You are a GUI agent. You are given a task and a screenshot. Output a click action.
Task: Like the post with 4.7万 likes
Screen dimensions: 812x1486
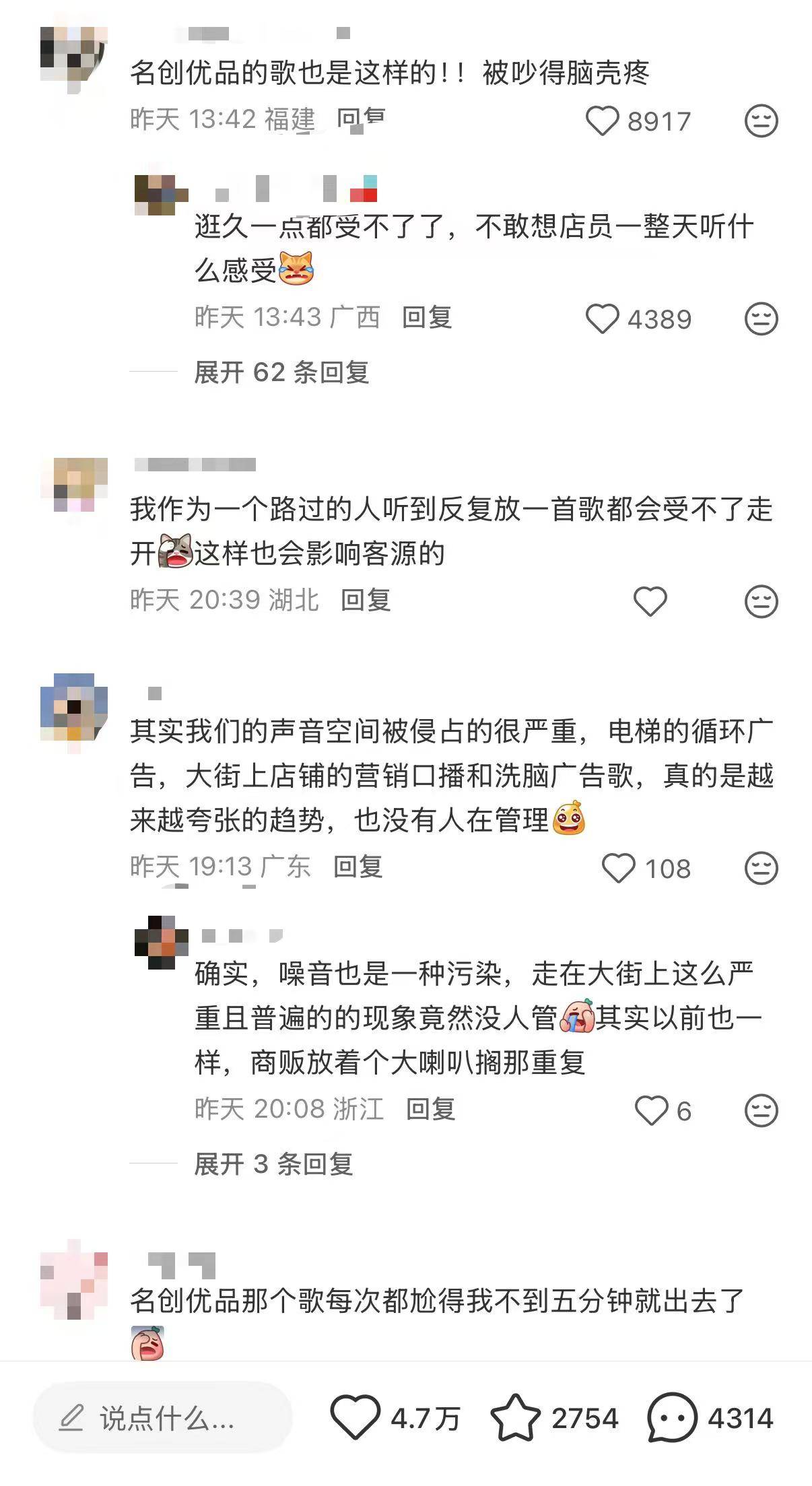[x=355, y=1417]
